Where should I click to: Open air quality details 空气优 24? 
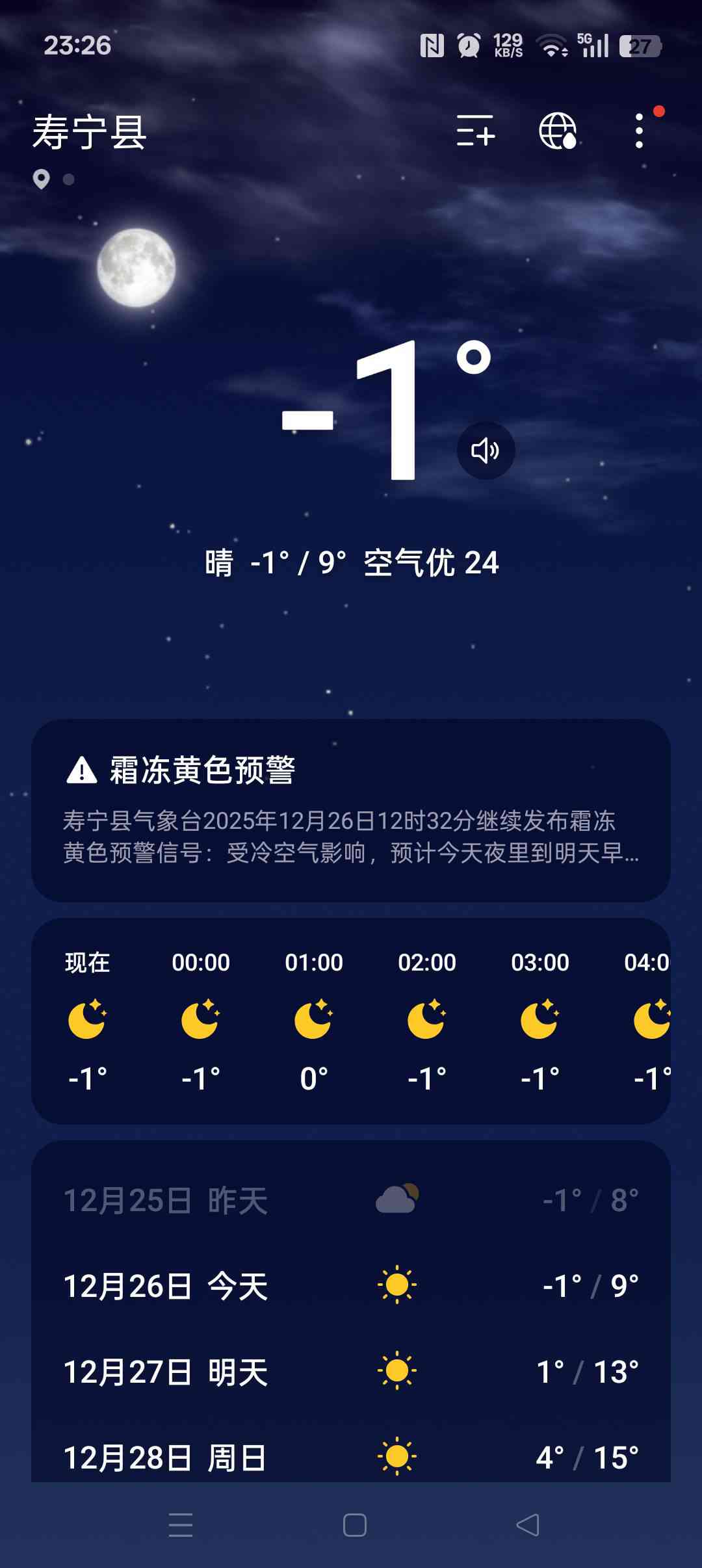click(431, 563)
